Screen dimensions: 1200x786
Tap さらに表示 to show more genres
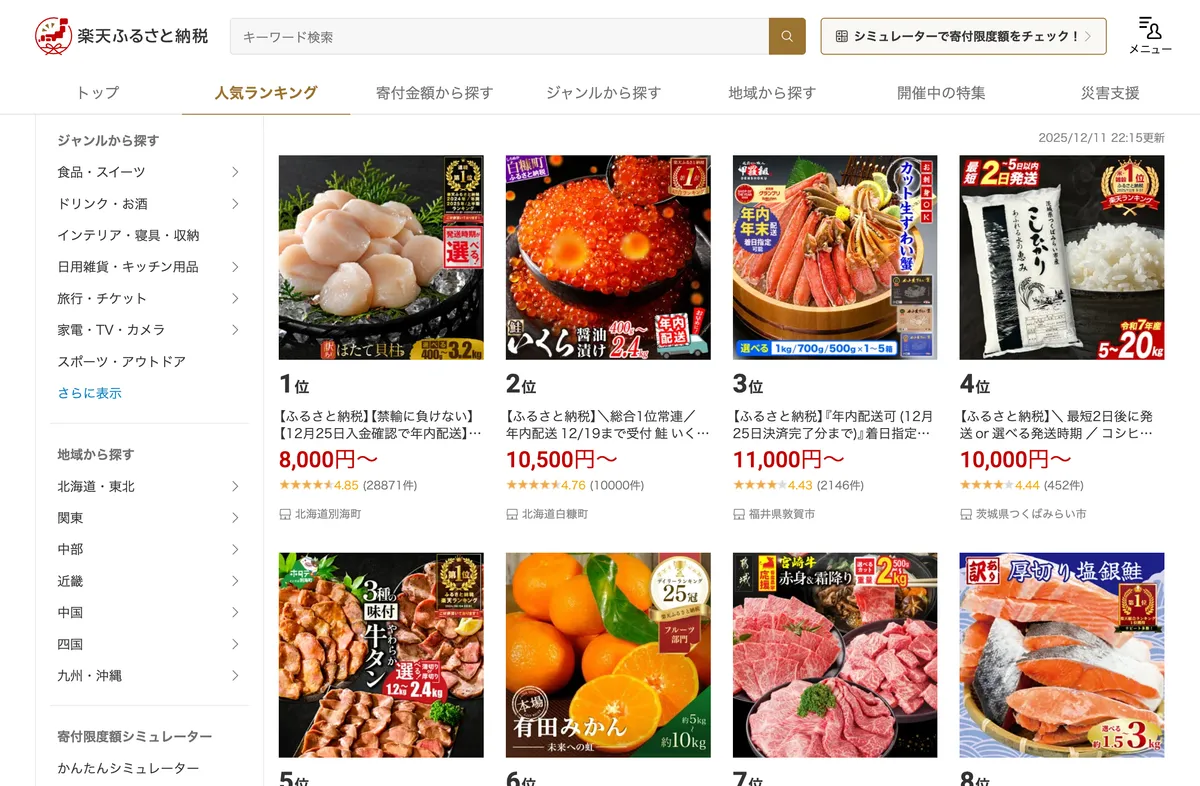point(89,393)
